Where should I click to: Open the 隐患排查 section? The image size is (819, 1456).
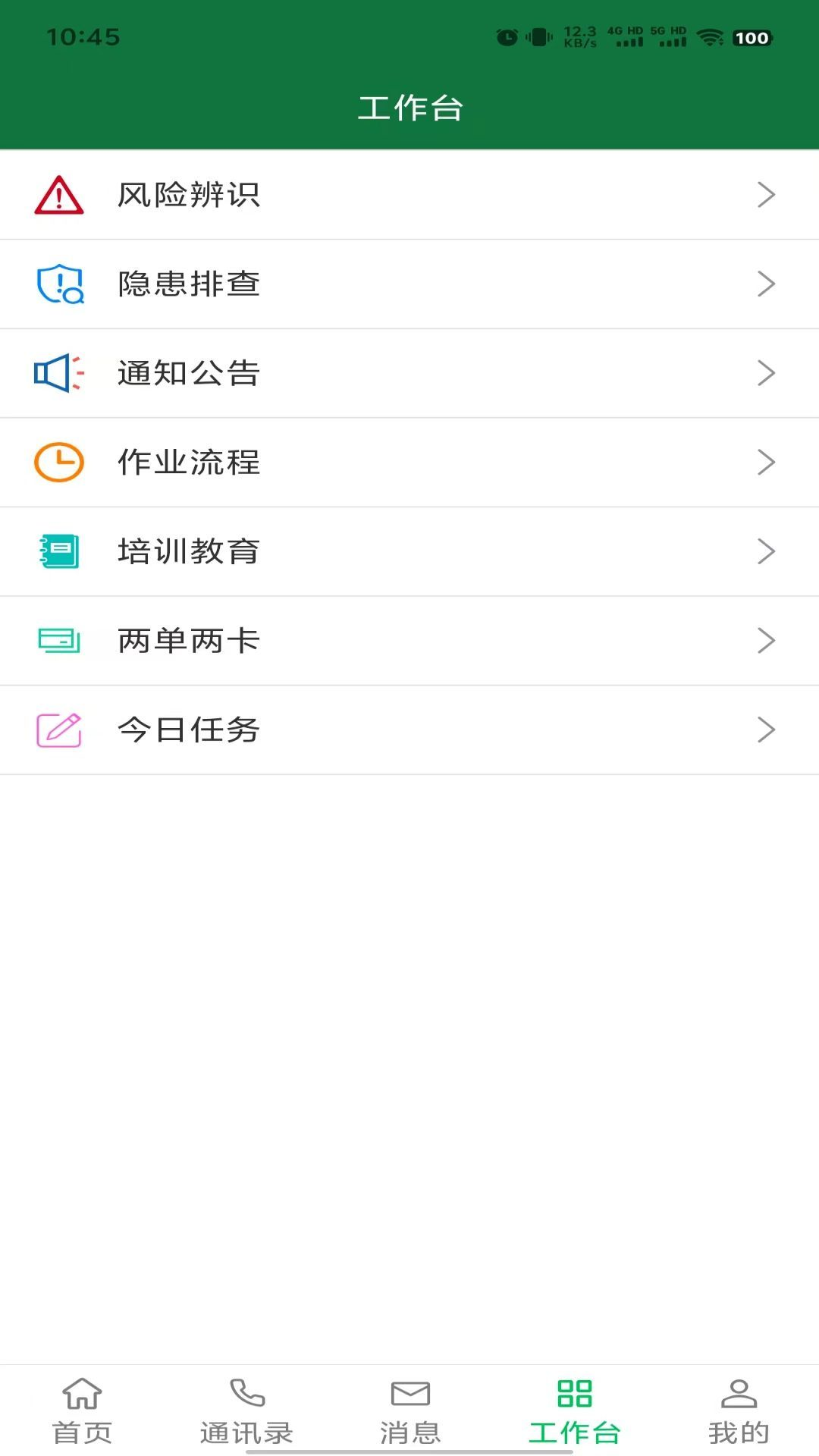coord(409,284)
